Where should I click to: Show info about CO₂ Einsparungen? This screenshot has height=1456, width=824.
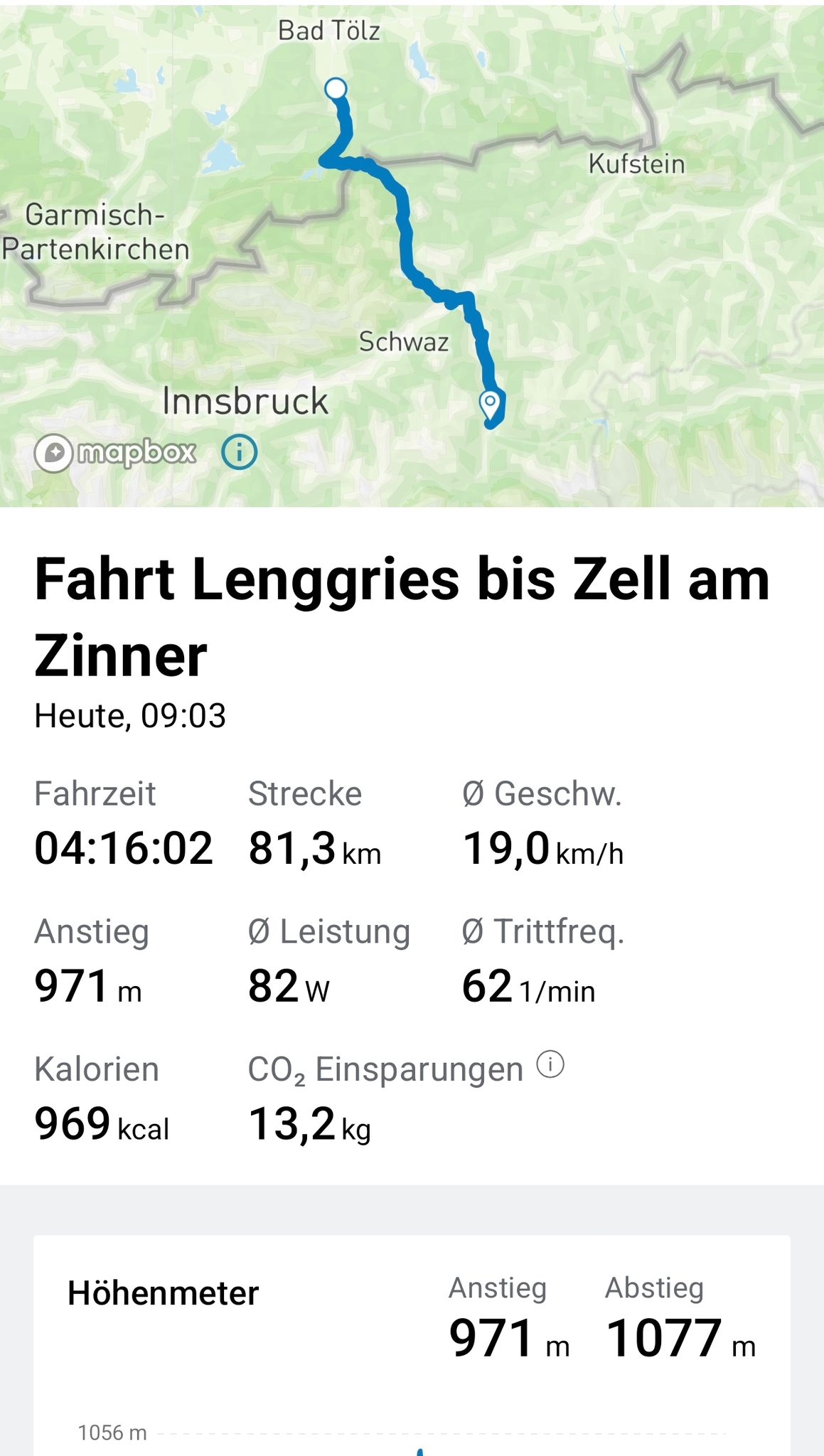(x=550, y=1064)
